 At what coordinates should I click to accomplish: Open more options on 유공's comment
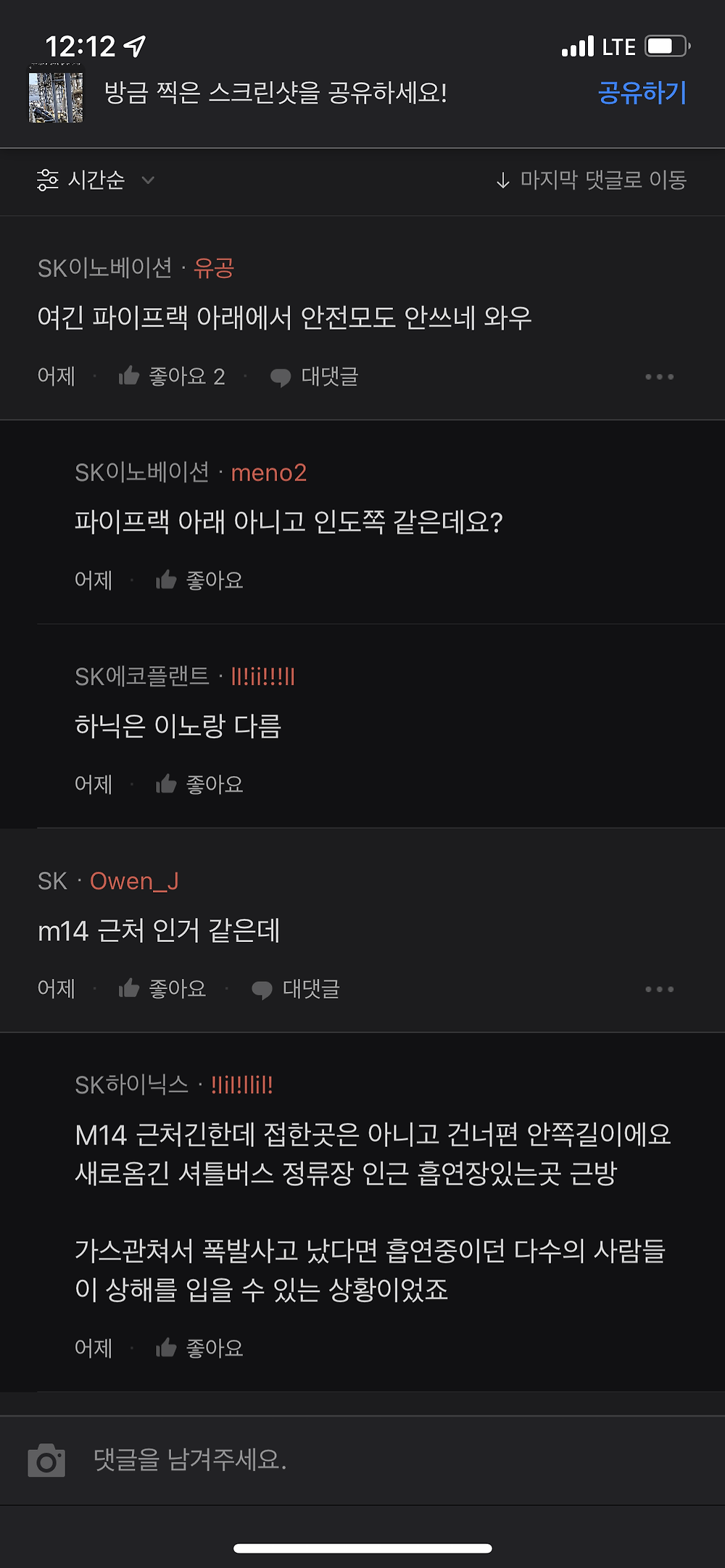point(658,376)
